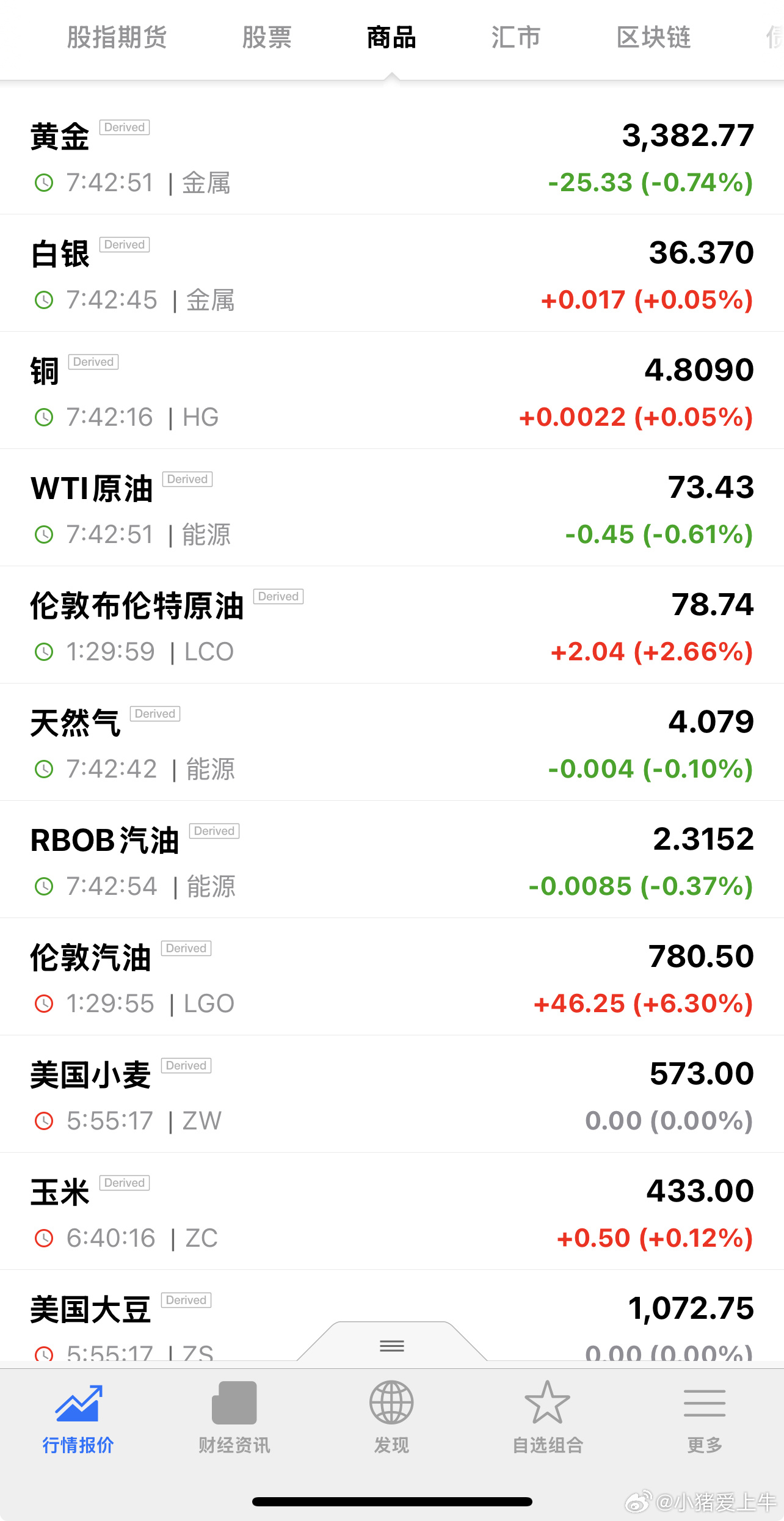View 伦敦布伦特原油 details
This screenshot has width=784, height=1521.
[x=391, y=626]
